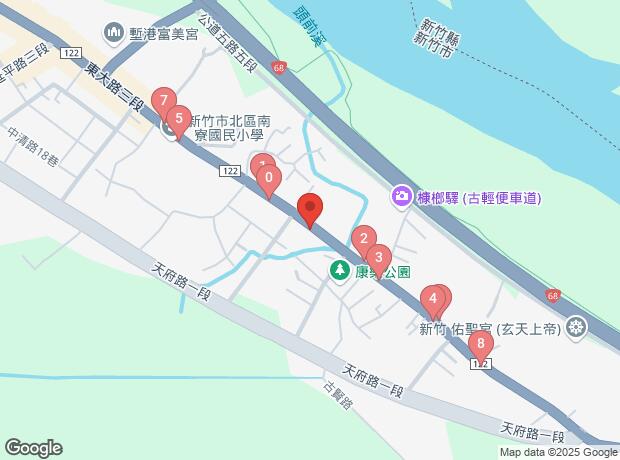Select the unnumbered red center pin
The height and width of the screenshot is (460, 620).
pos(310,210)
